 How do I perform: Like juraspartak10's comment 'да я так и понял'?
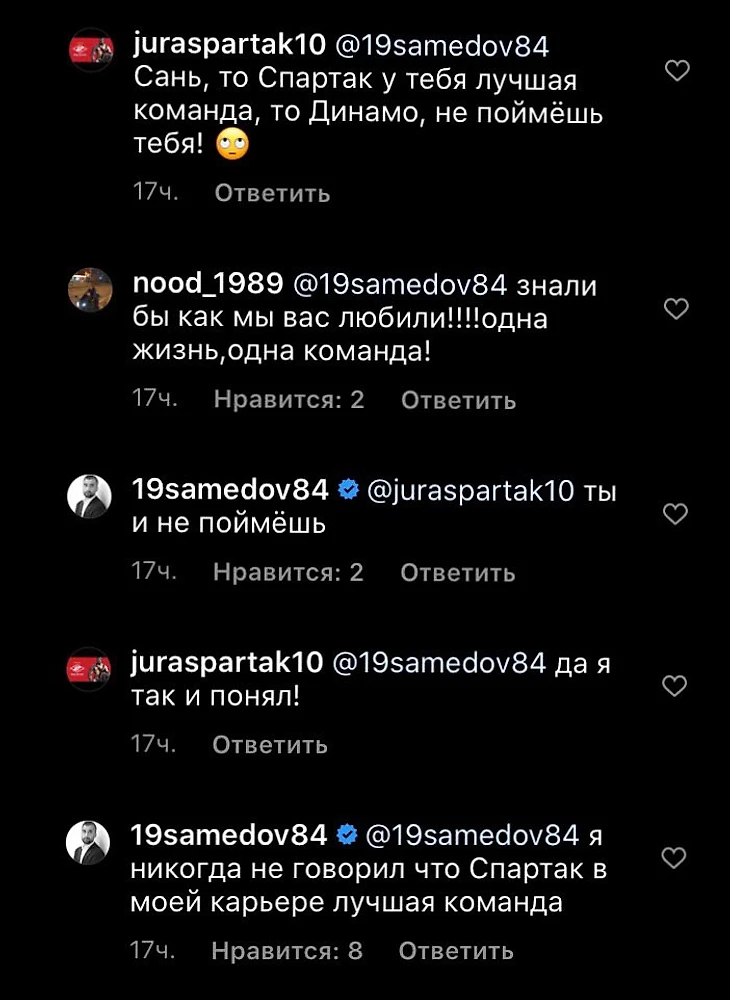[678, 685]
